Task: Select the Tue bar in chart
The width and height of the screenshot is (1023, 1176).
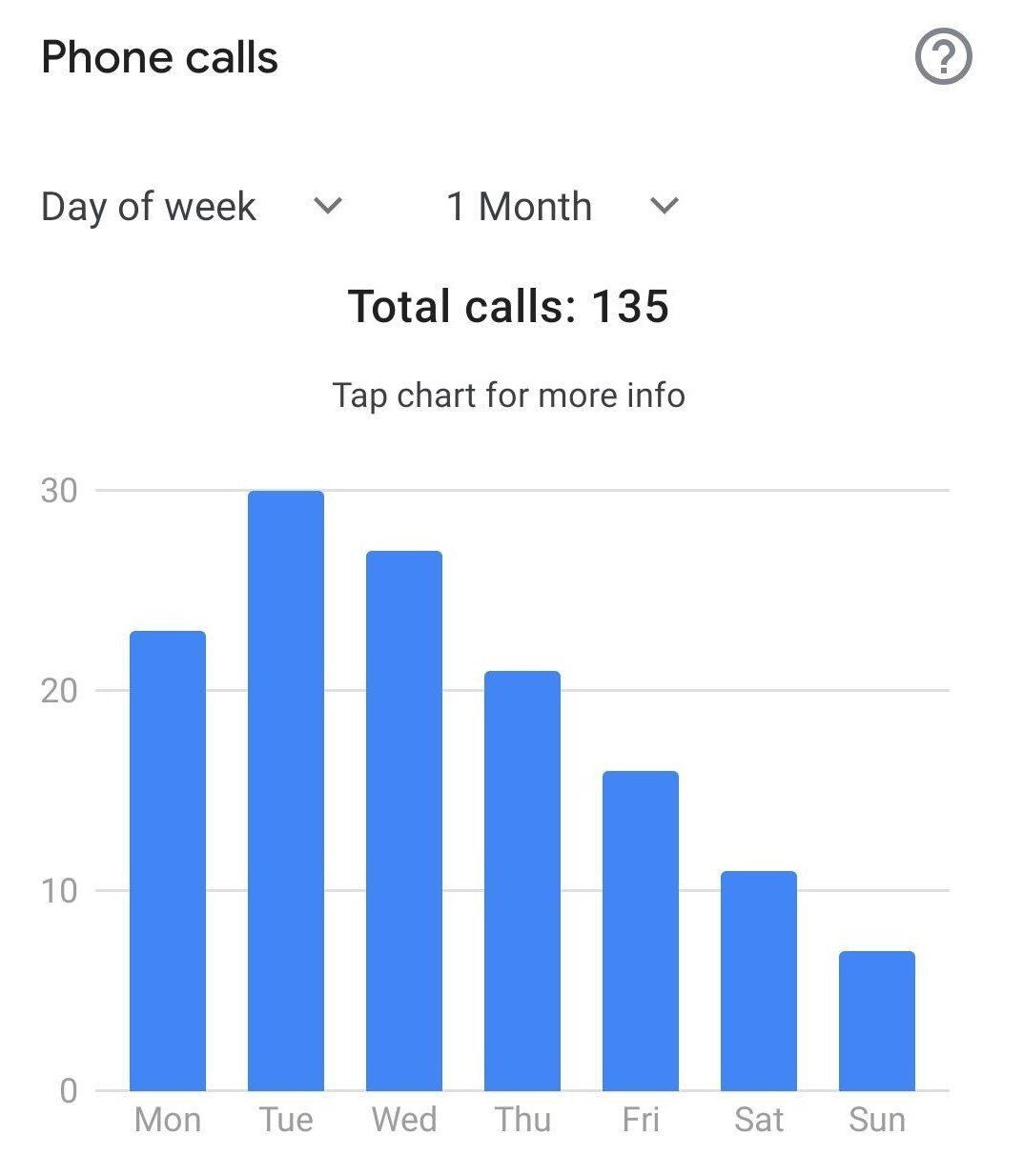Action: [286, 790]
